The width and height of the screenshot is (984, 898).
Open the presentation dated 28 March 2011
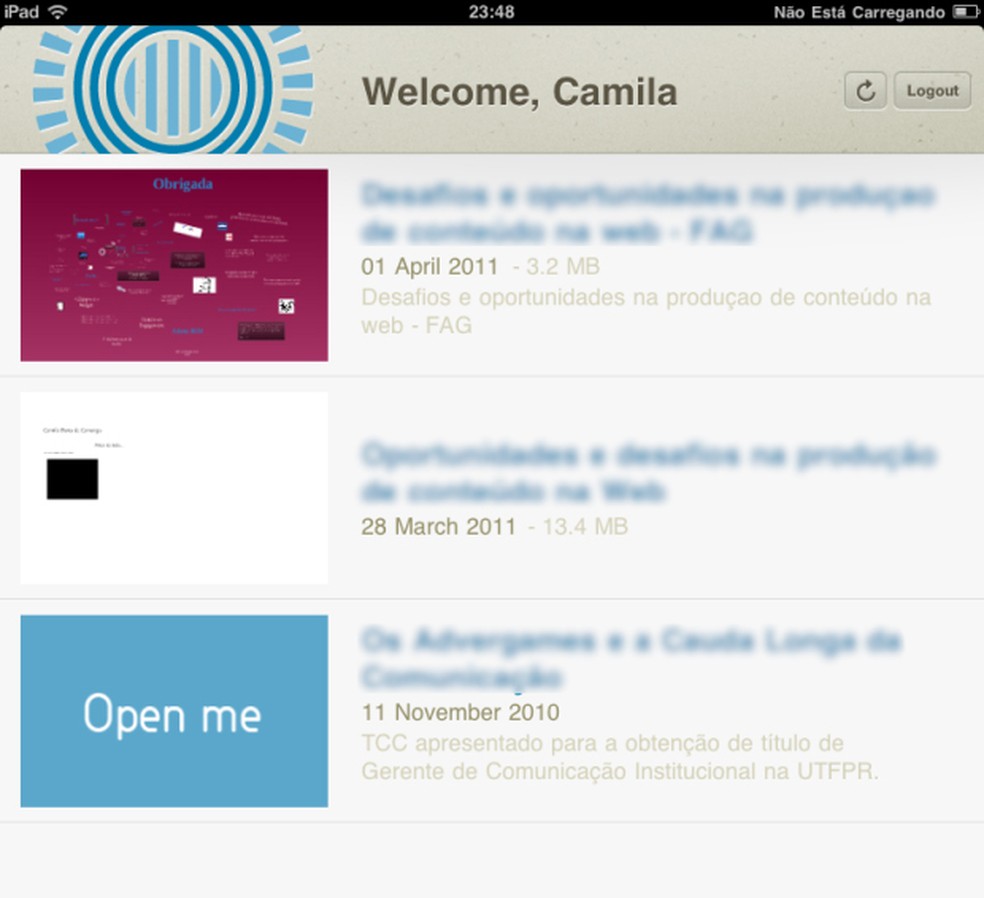(174, 488)
